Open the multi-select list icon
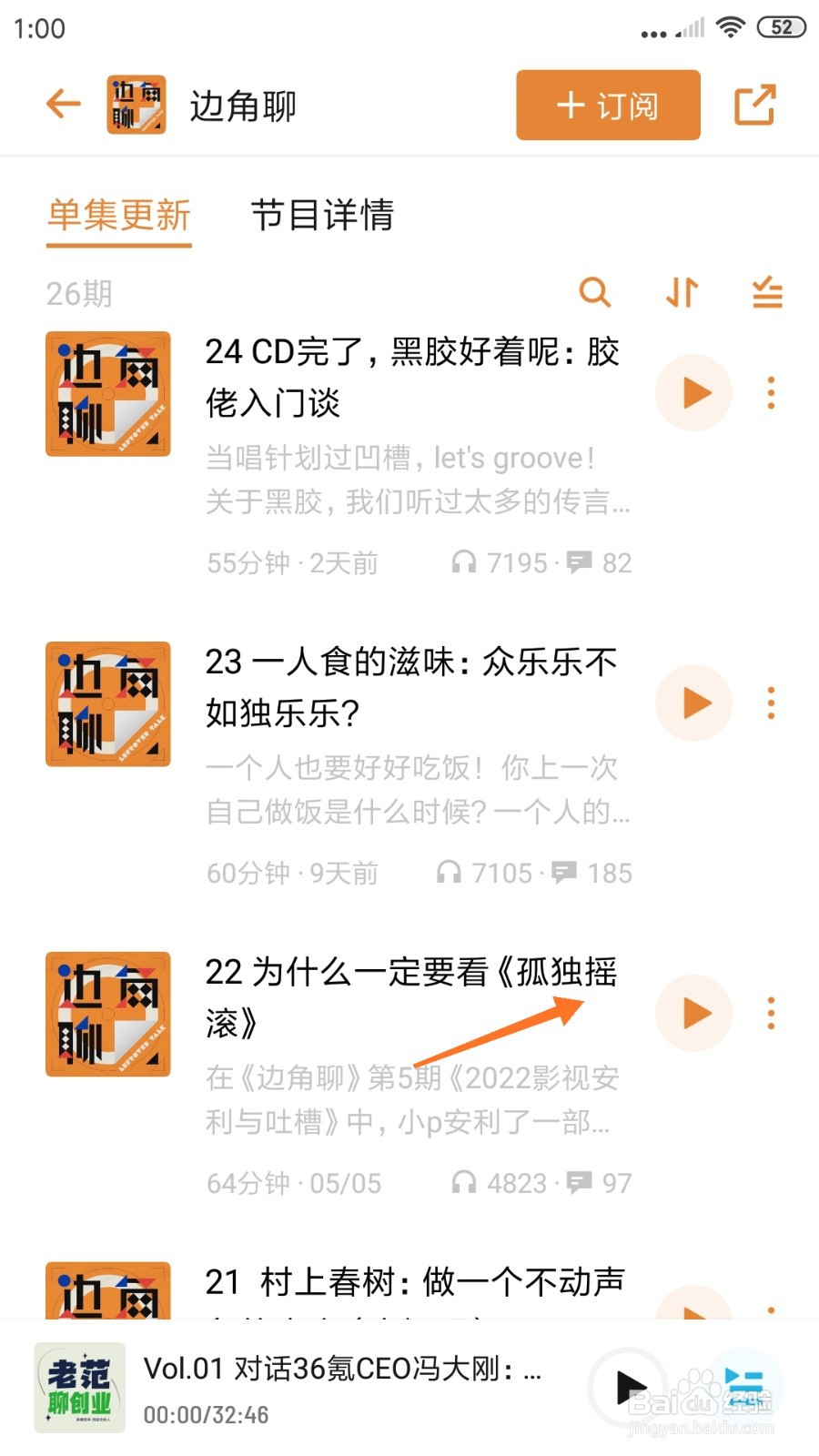Screen dimensions: 819x1456 tap(767, 292)
